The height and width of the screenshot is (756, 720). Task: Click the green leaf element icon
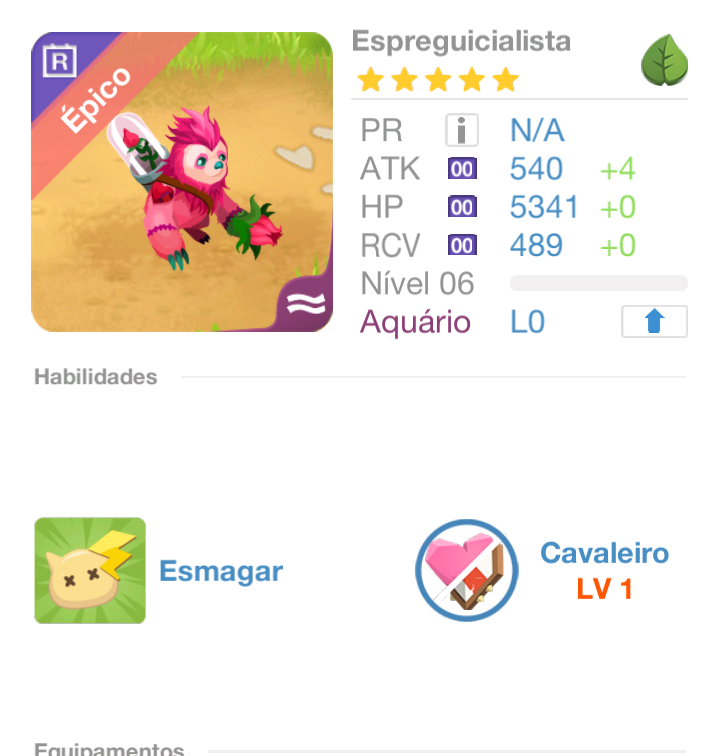click(666, 61)
